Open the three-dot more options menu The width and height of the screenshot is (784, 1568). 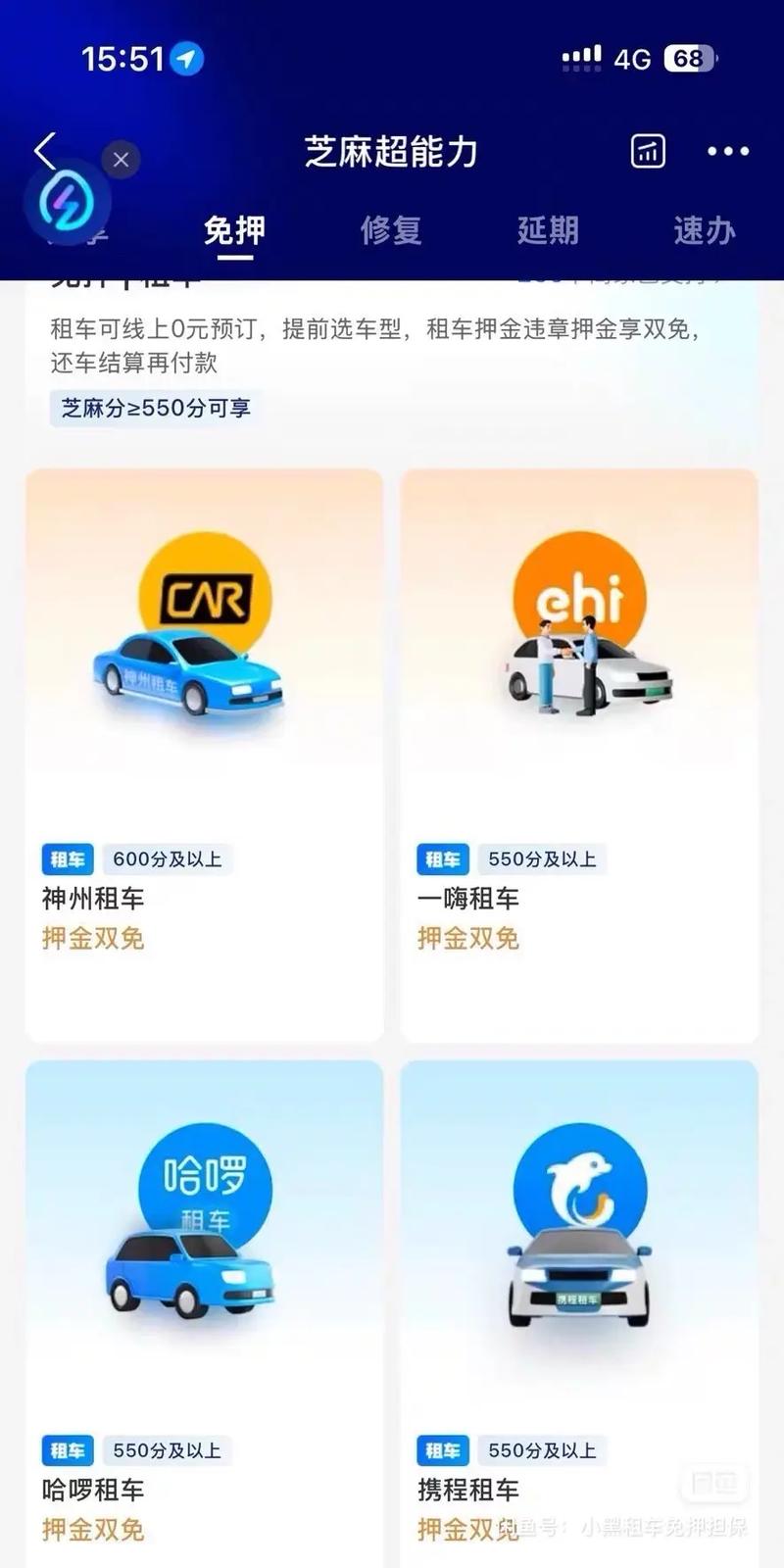tap(726, 152)
